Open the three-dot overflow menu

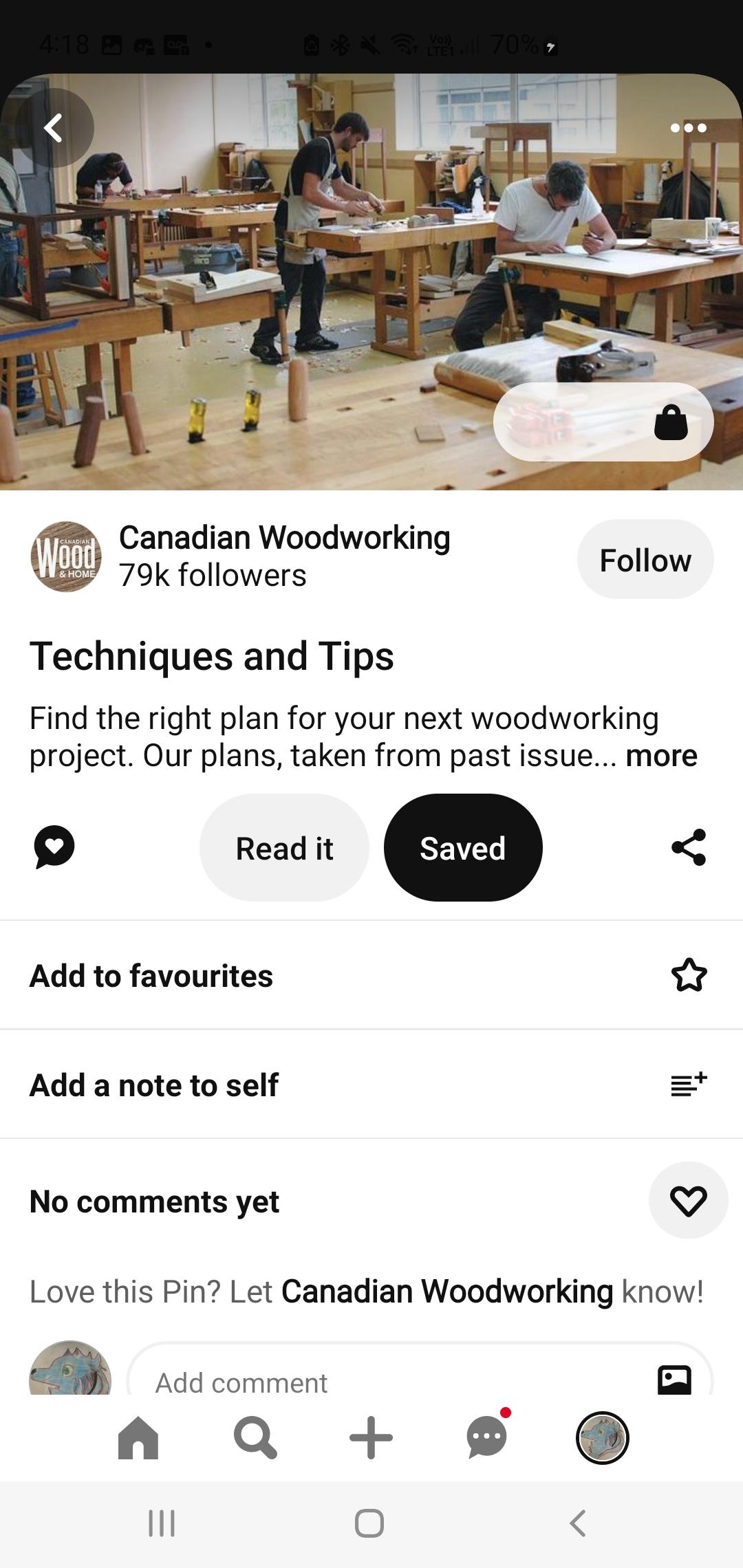click(x=688, y=128)
